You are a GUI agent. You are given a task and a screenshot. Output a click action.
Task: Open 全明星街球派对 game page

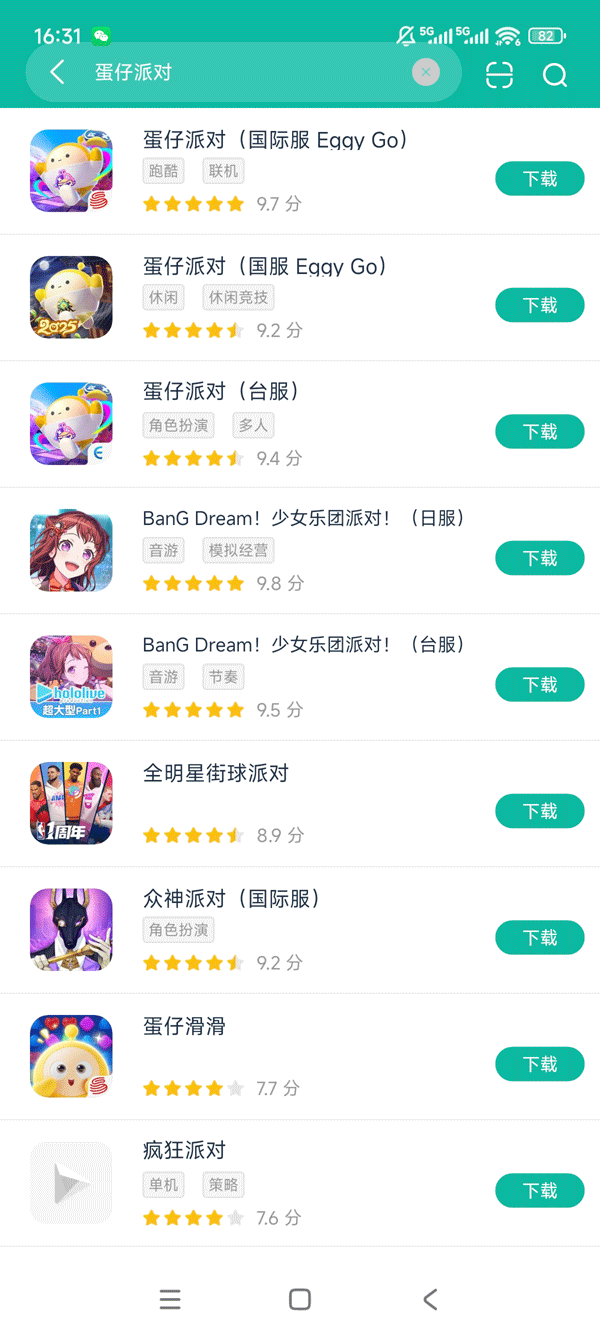pos(215,773)
